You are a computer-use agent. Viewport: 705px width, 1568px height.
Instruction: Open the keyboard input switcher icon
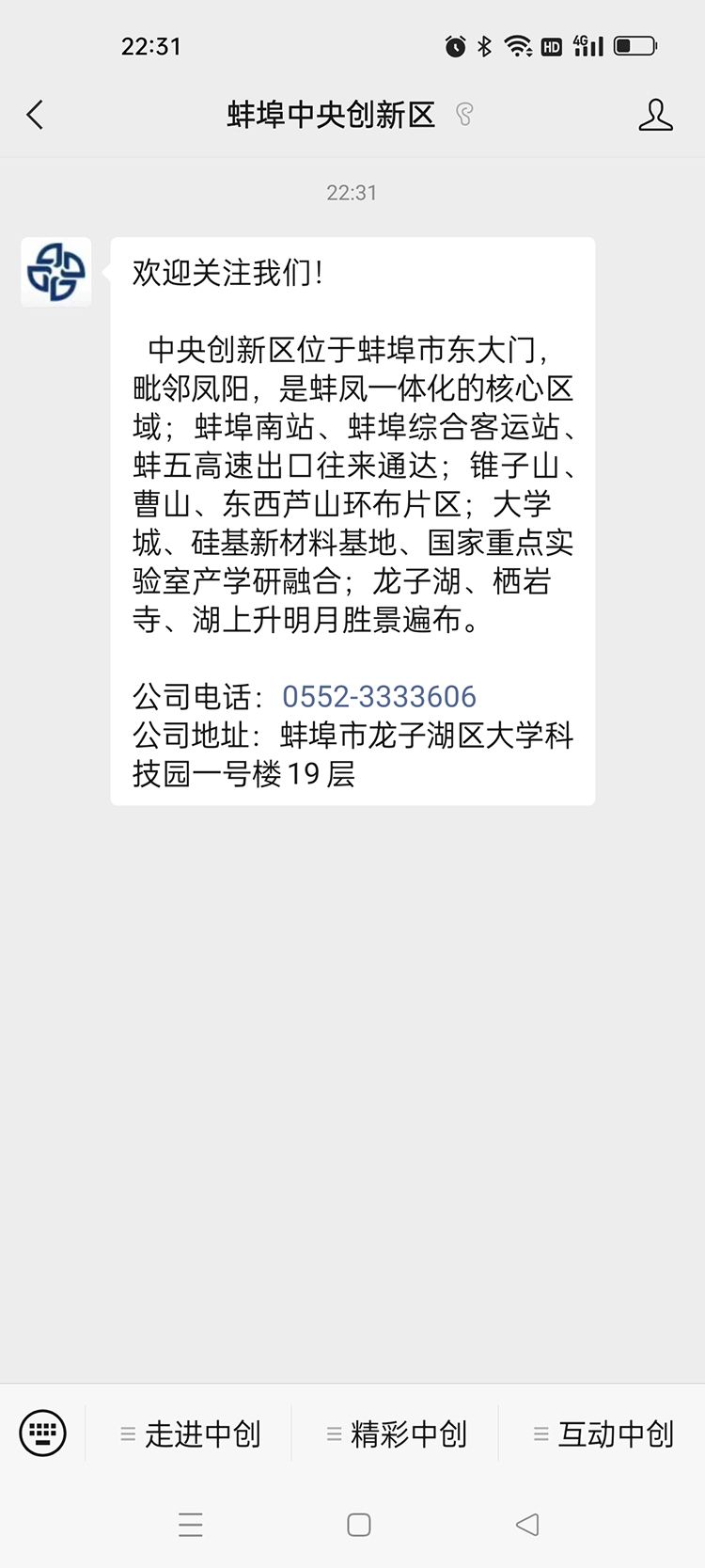click(x=41, y=1433)
